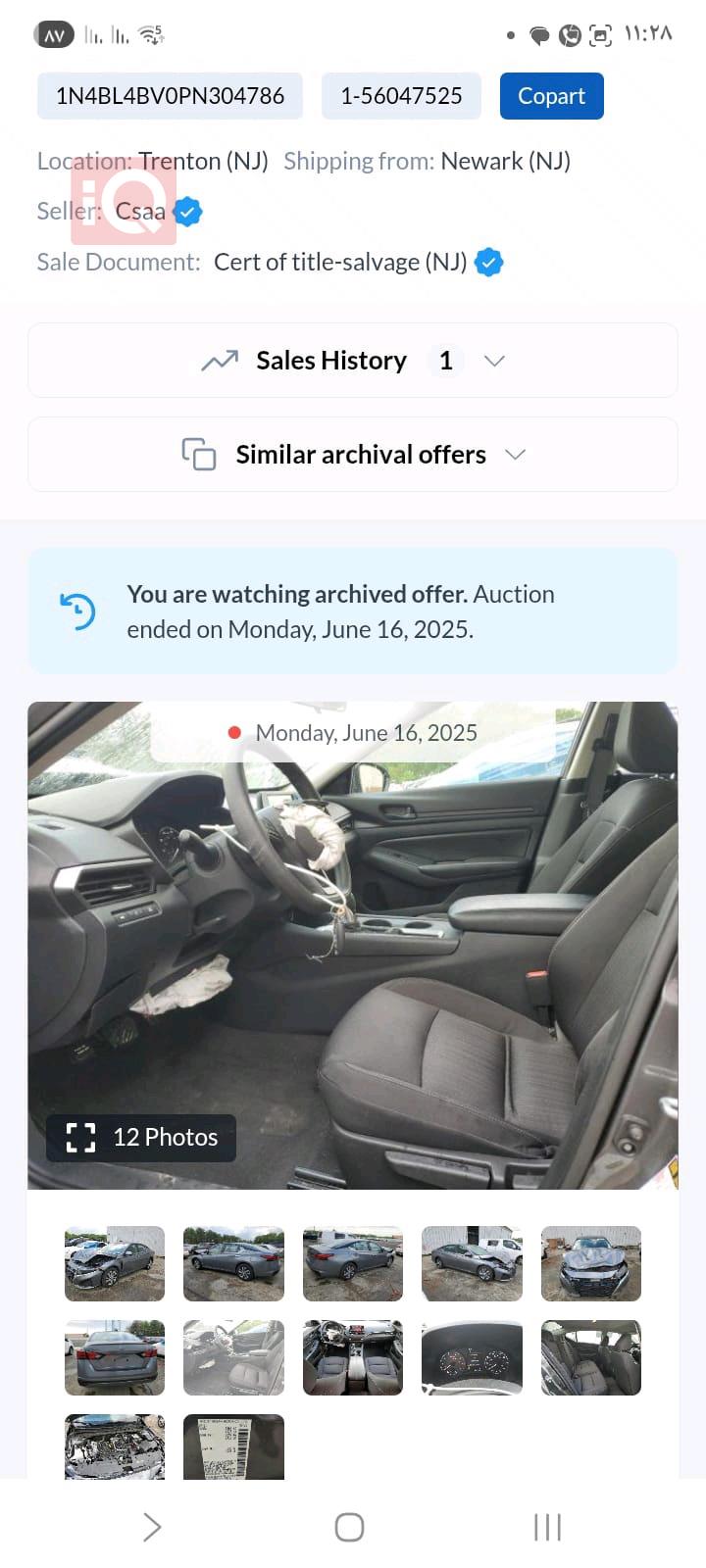Viewport: 706px width, 1568px height.
Task: Select the first thumbnail of damaged front
Action: point(115,1263)
